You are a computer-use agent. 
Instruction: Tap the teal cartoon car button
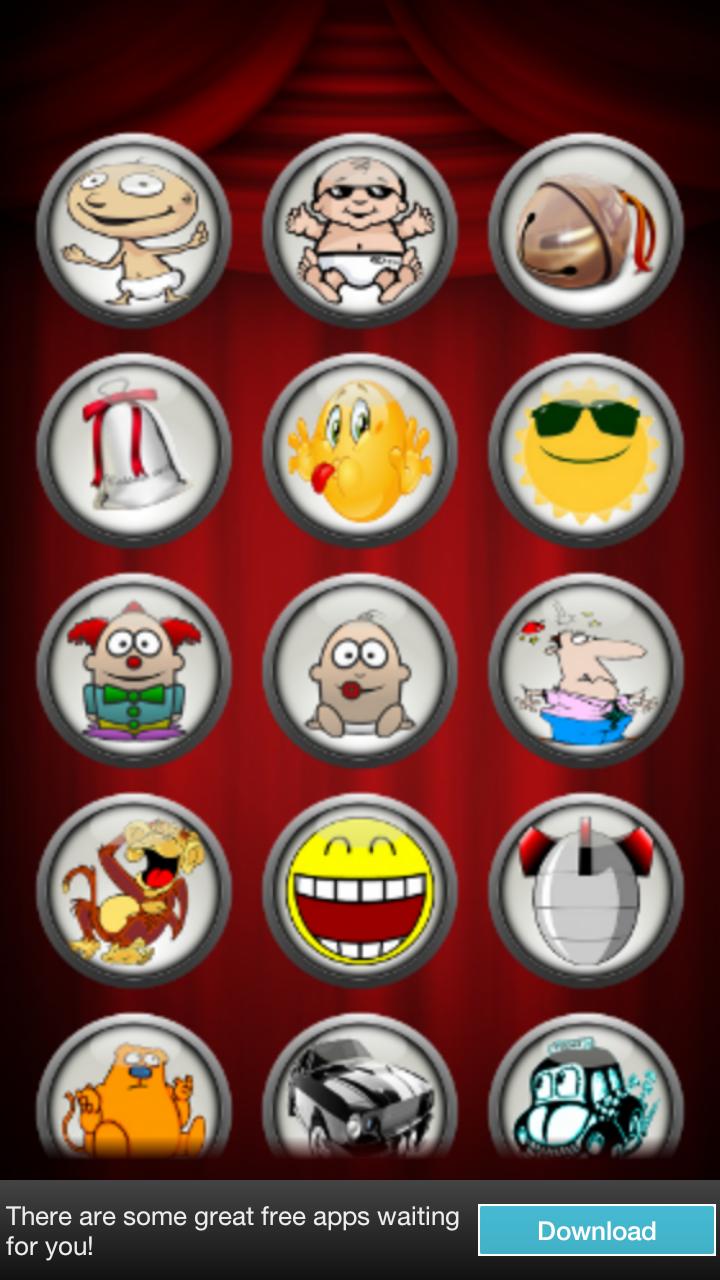[x=586, y=1095]
